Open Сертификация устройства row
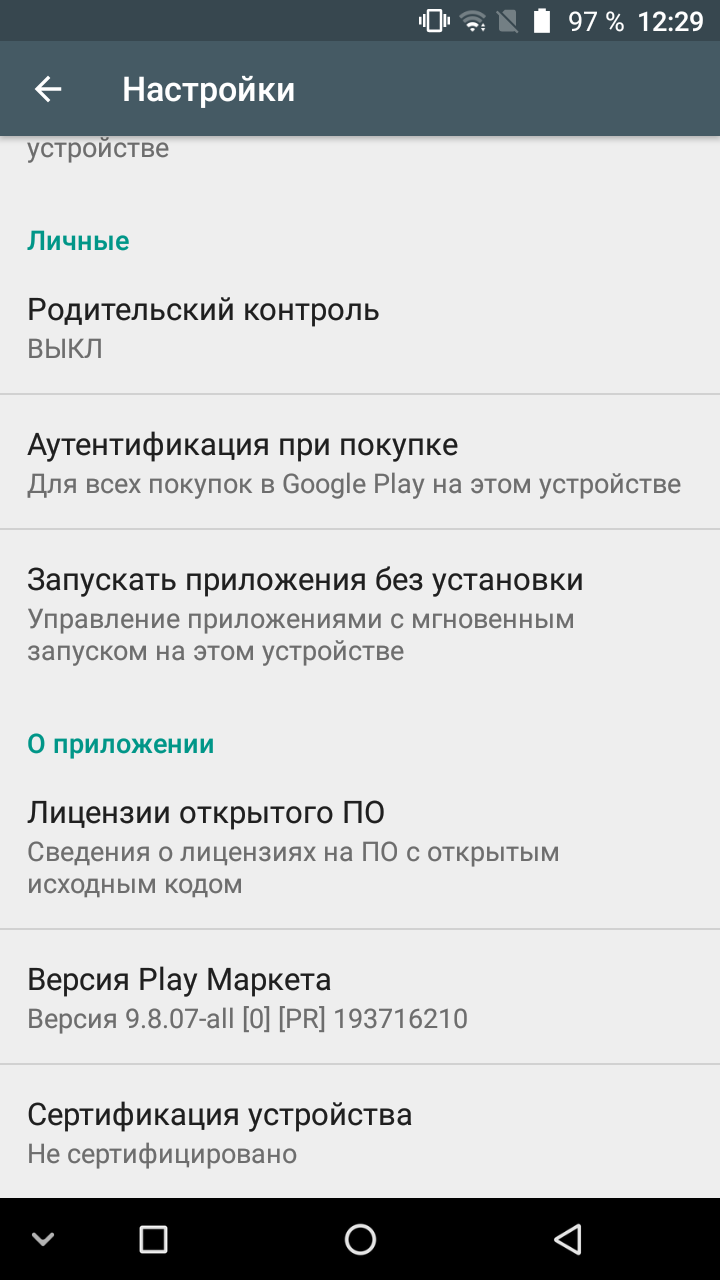The height and width of the screenshot is (1280, 720). click(360, 1132)
